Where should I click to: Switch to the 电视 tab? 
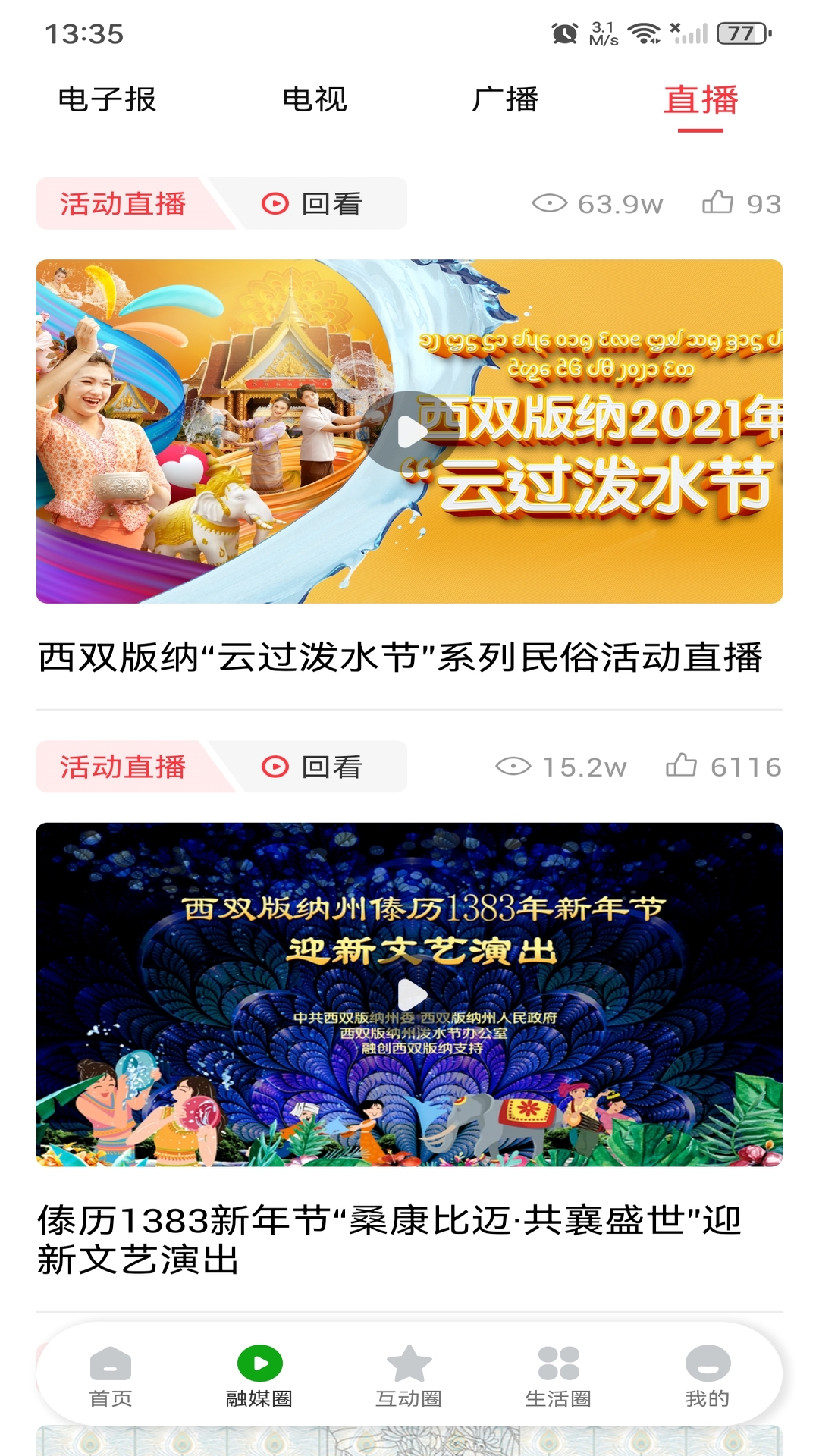(x=314, y=99)
